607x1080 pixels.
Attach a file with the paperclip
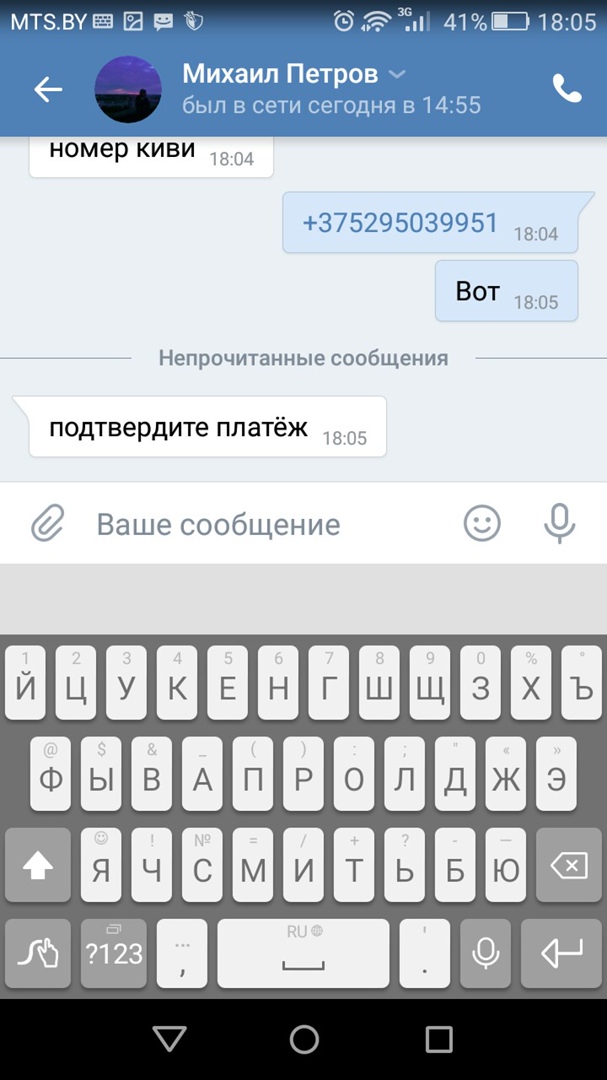tap(47, 524)
